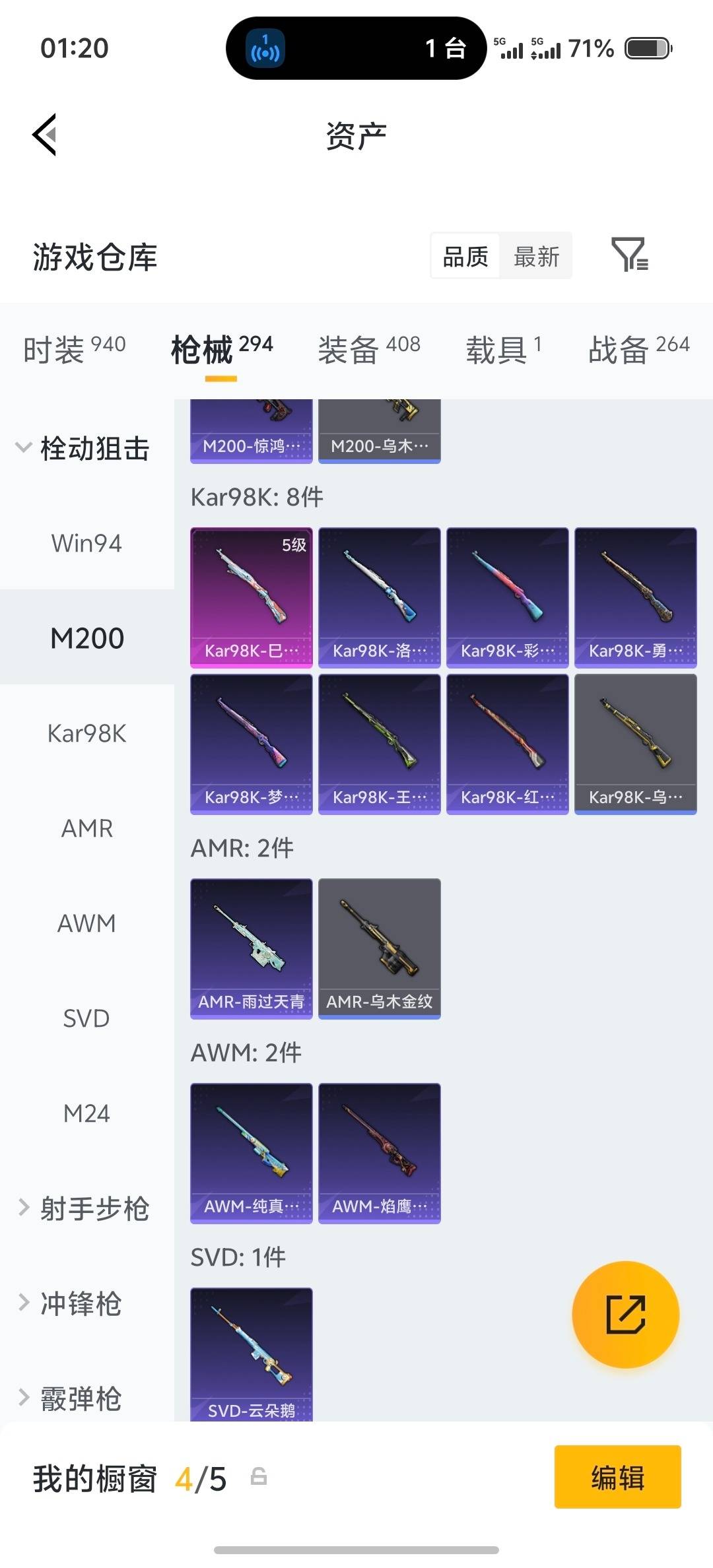Open the Kar98K-巴 five-star skin thumbnail
Screen dimensions: 713x1568
click(251, 597)
